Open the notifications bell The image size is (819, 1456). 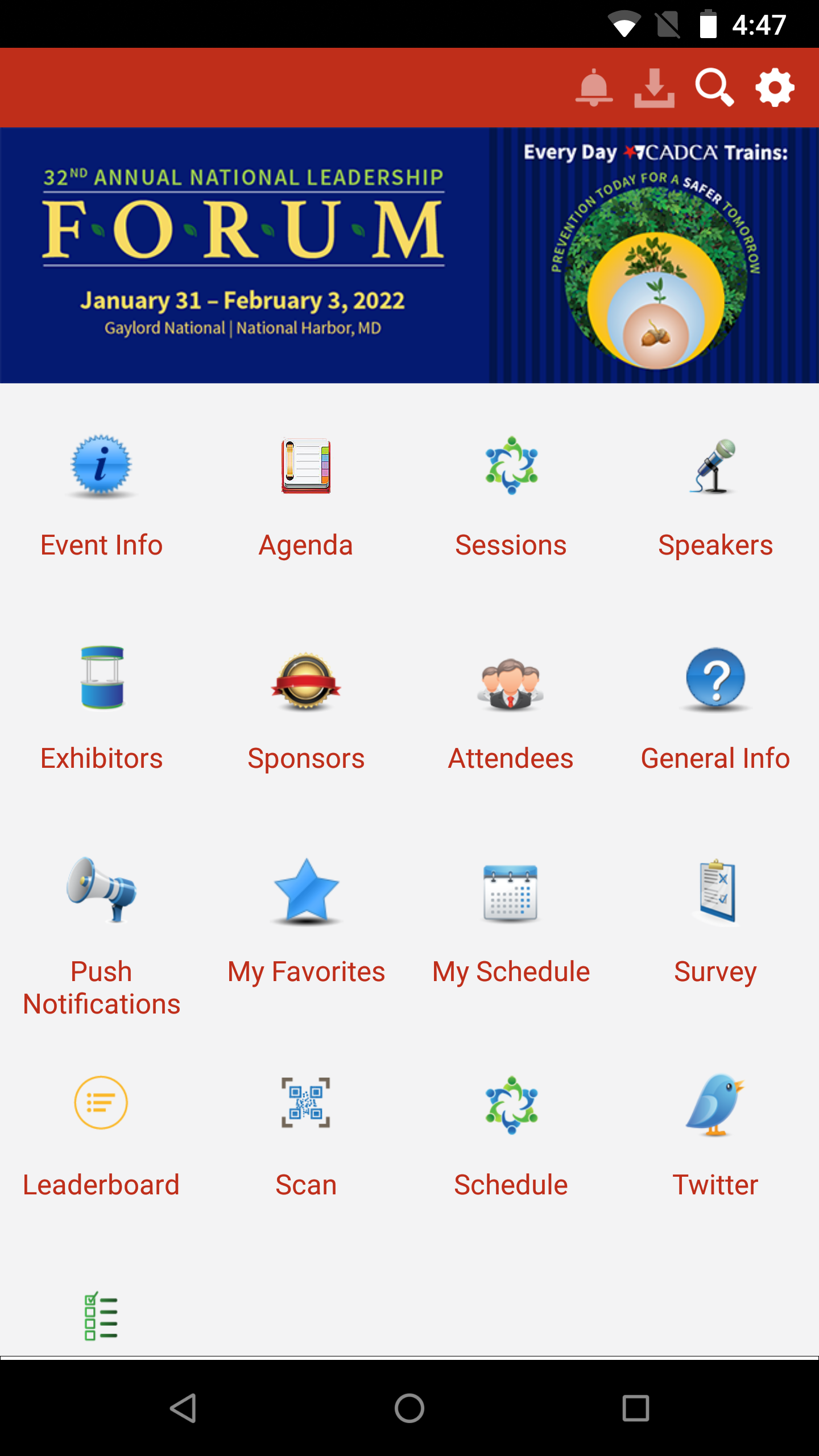pyautogui.click(x=594, y=88)
